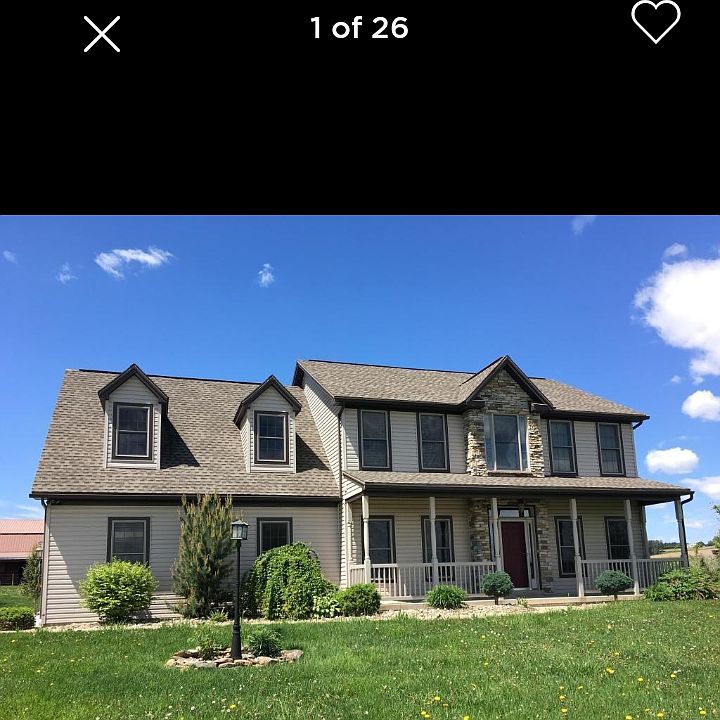Save this home with the heart icon
Viewport: 720px width, 720px height.
pyautogui.click(x=655, y=22)
